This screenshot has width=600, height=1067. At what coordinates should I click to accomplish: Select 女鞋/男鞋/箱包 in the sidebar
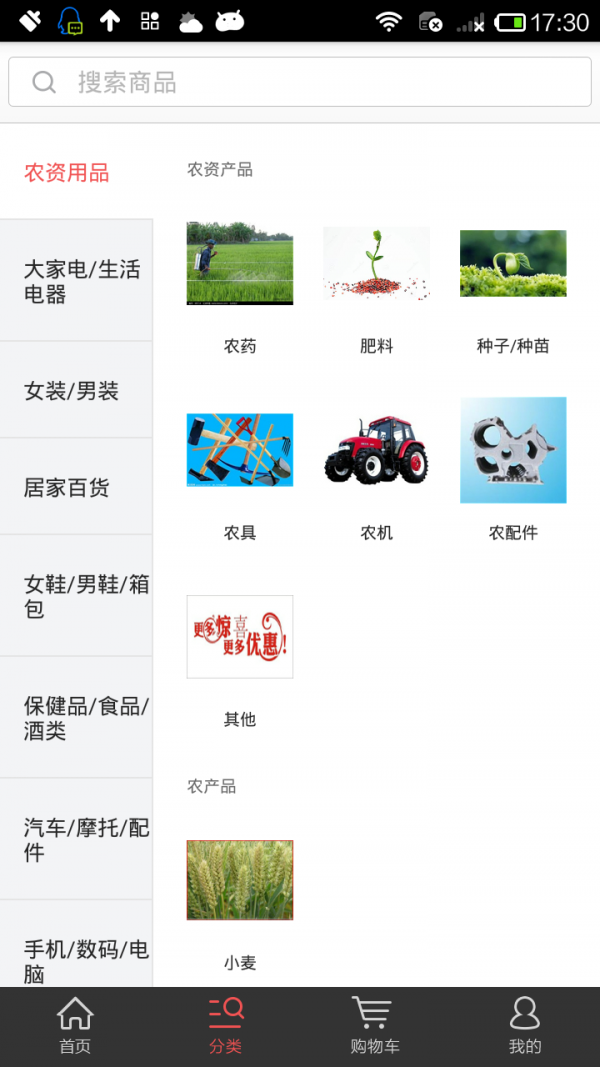coord(77,596)
